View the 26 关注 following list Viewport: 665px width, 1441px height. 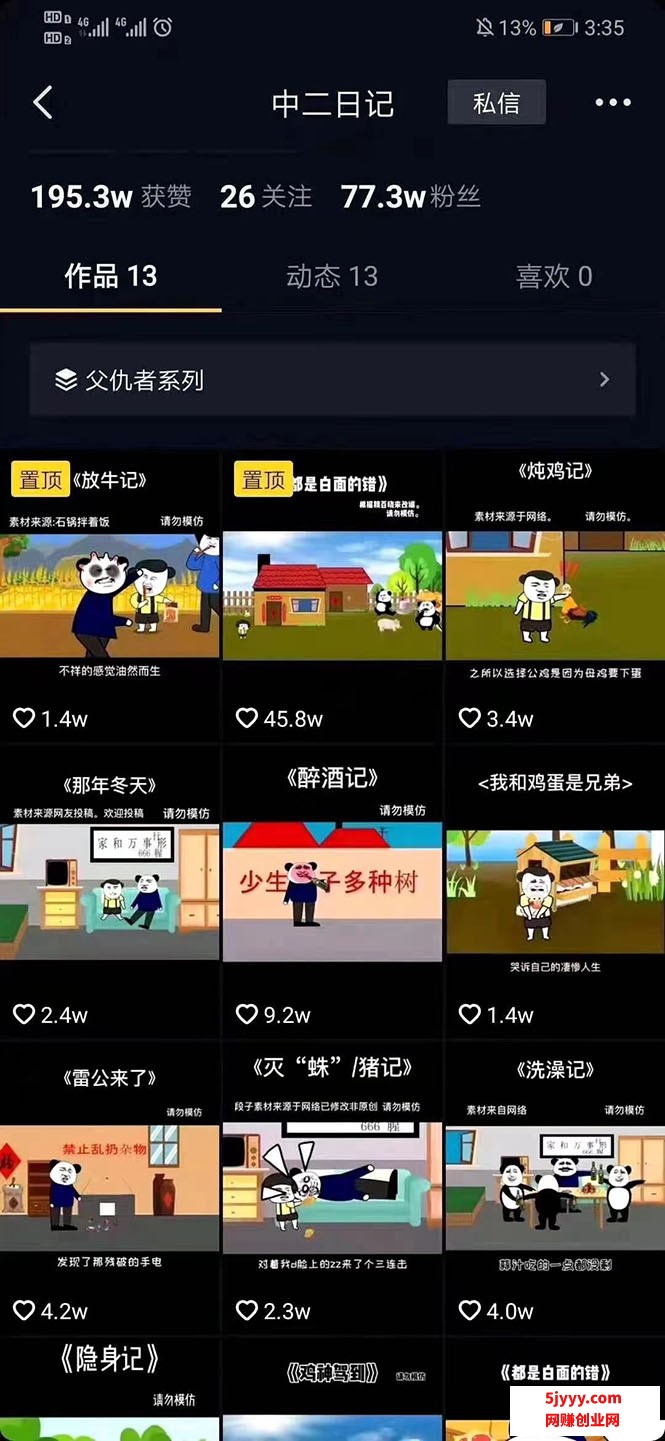[x=266, y=197]
